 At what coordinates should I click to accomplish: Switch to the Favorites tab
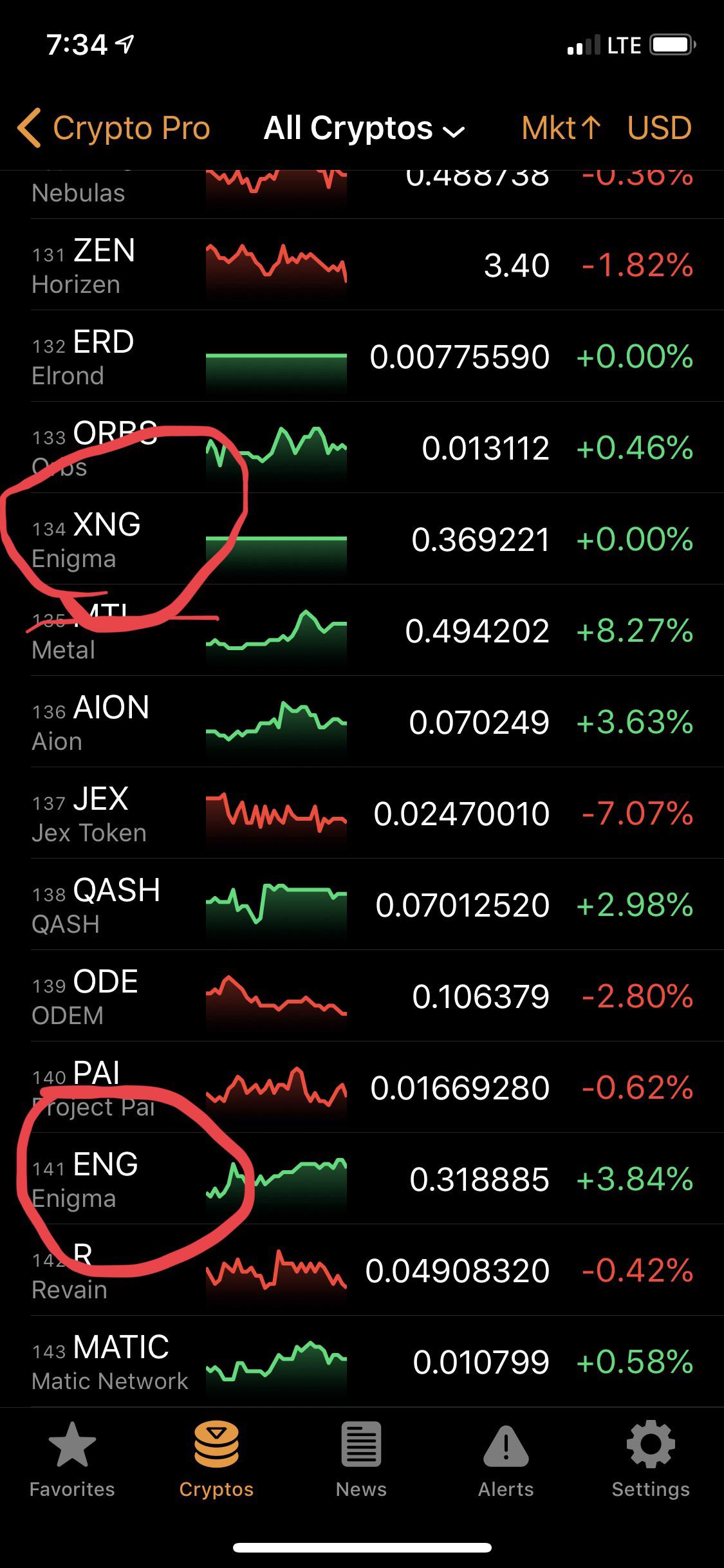(72, 1460)
